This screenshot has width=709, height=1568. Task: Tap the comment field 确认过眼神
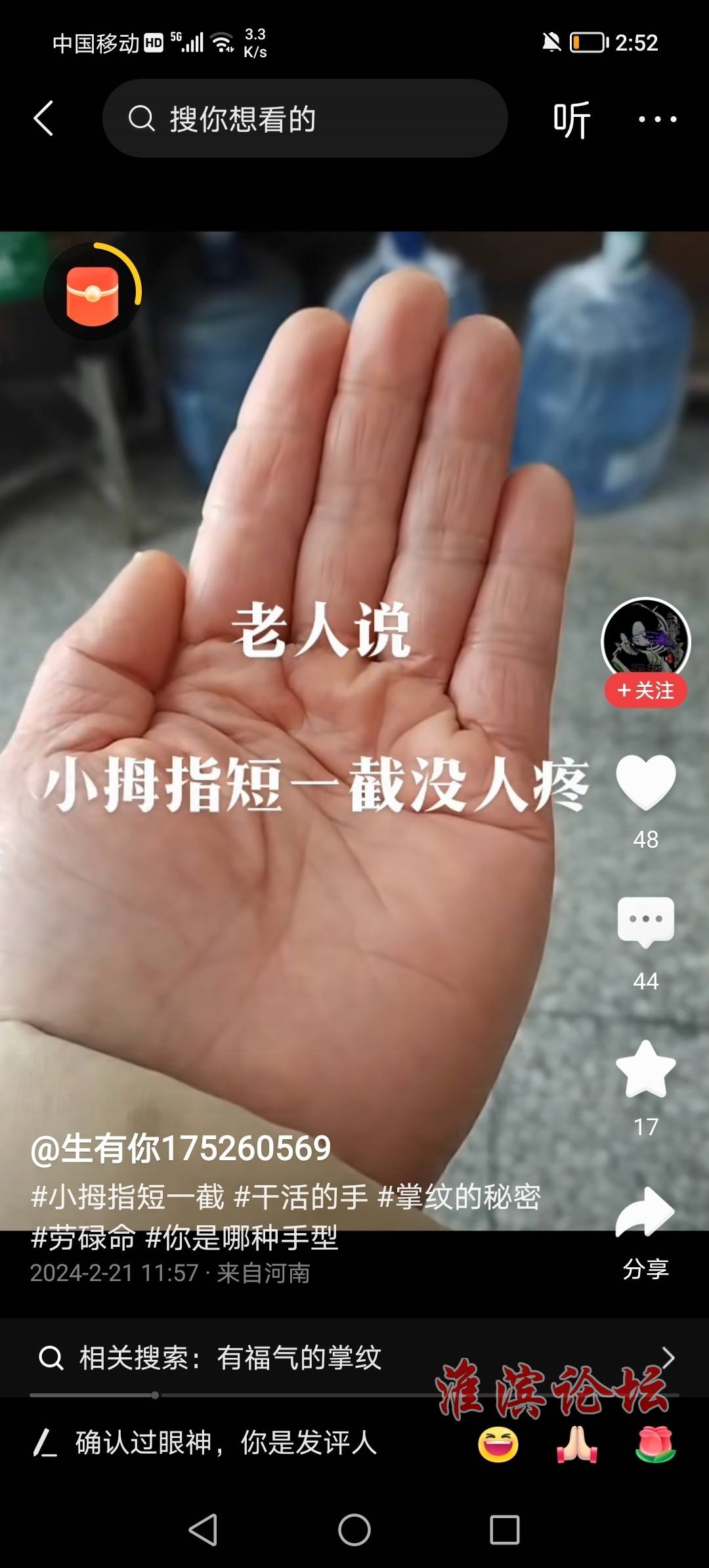[x=226, y=1443]
